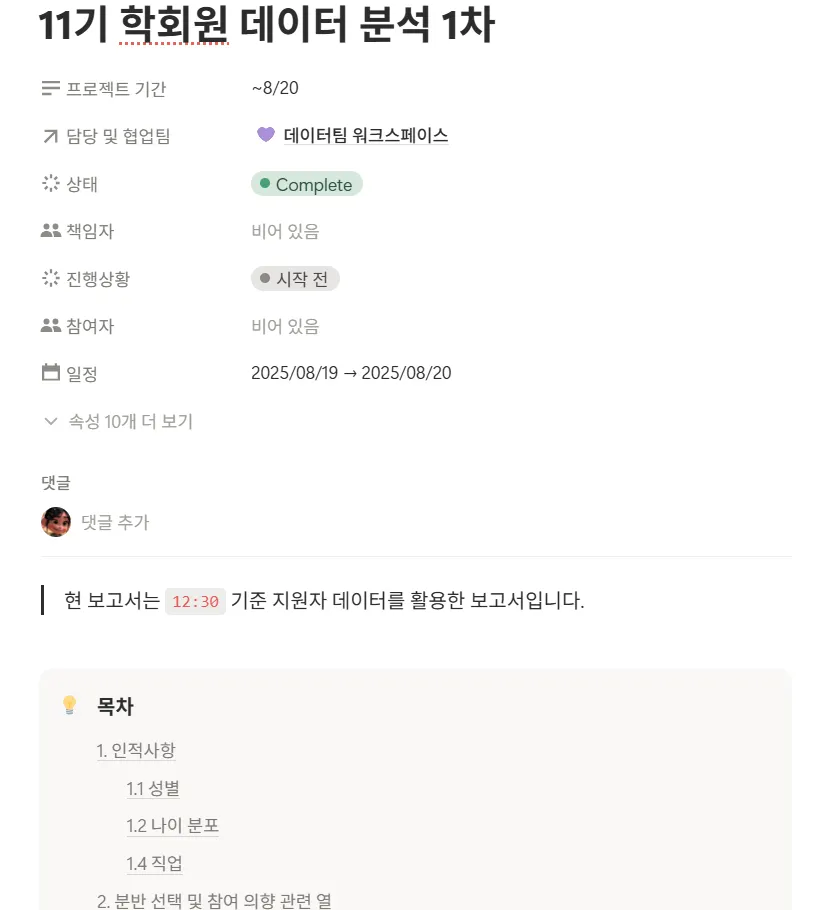Edit the 프로젝트 기간 value ~8/20
840x910 pixels.
[275, 88]
